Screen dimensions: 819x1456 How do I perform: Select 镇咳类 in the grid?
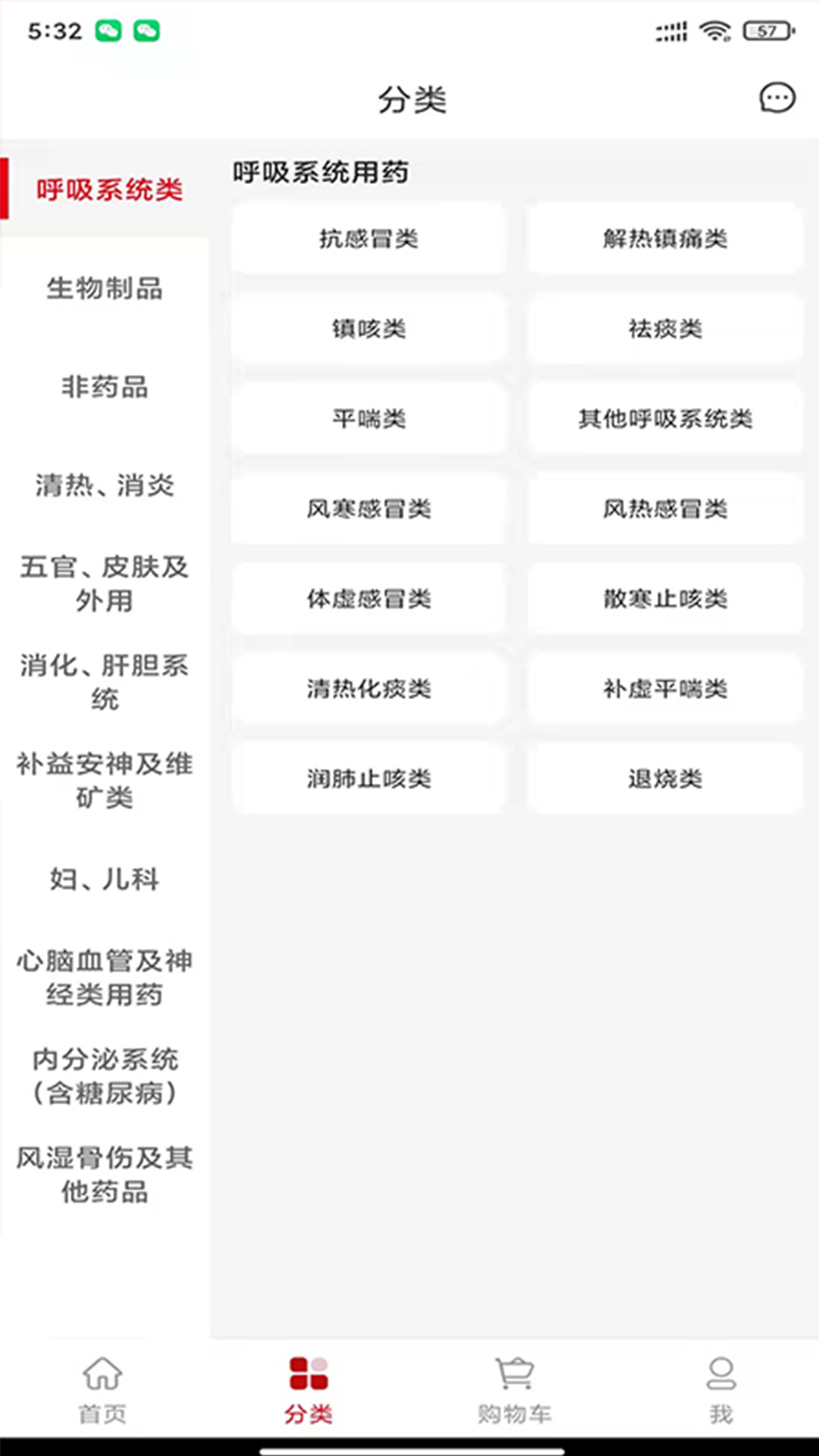point(369,329)
